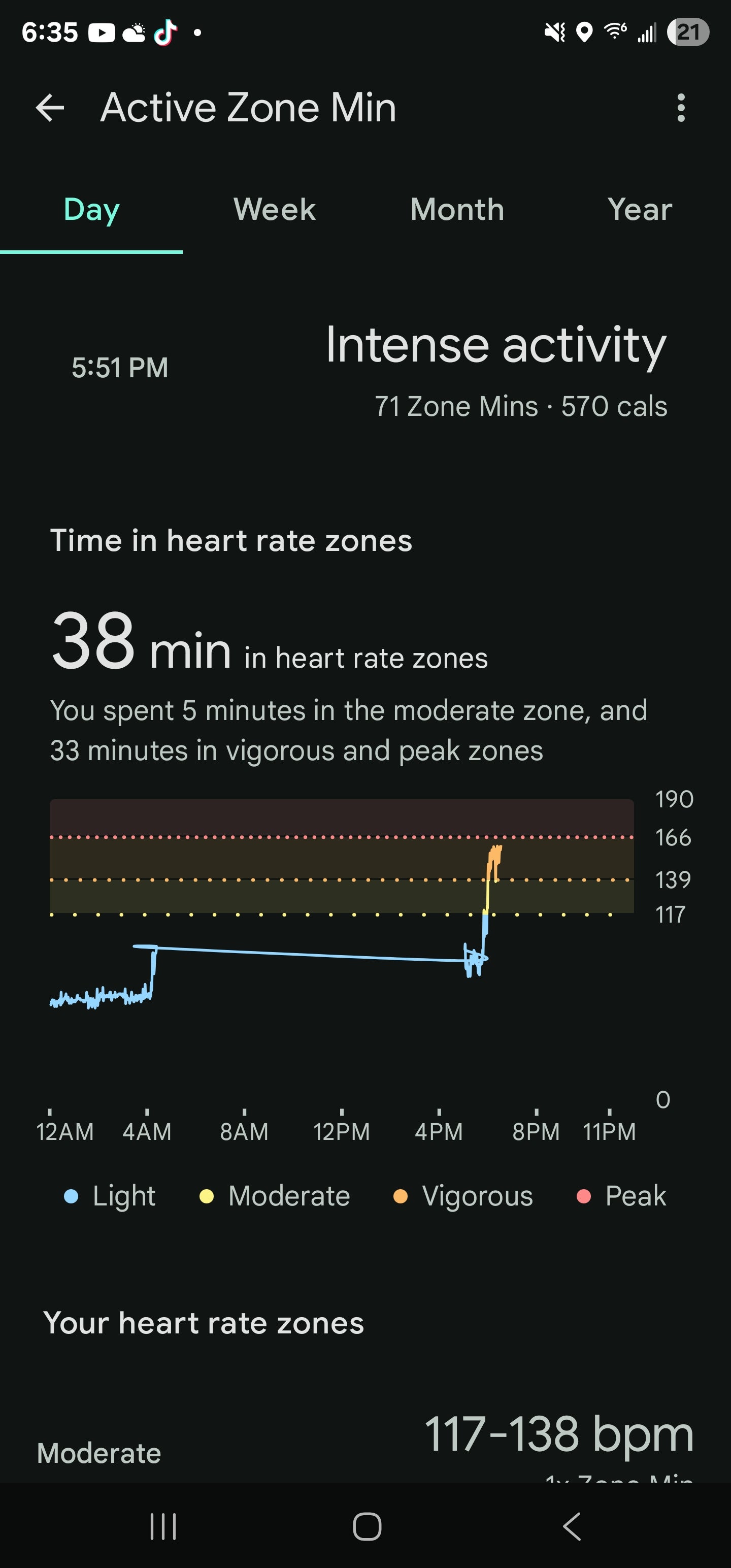
Task: Tap the system home button
Action: 367,1526
